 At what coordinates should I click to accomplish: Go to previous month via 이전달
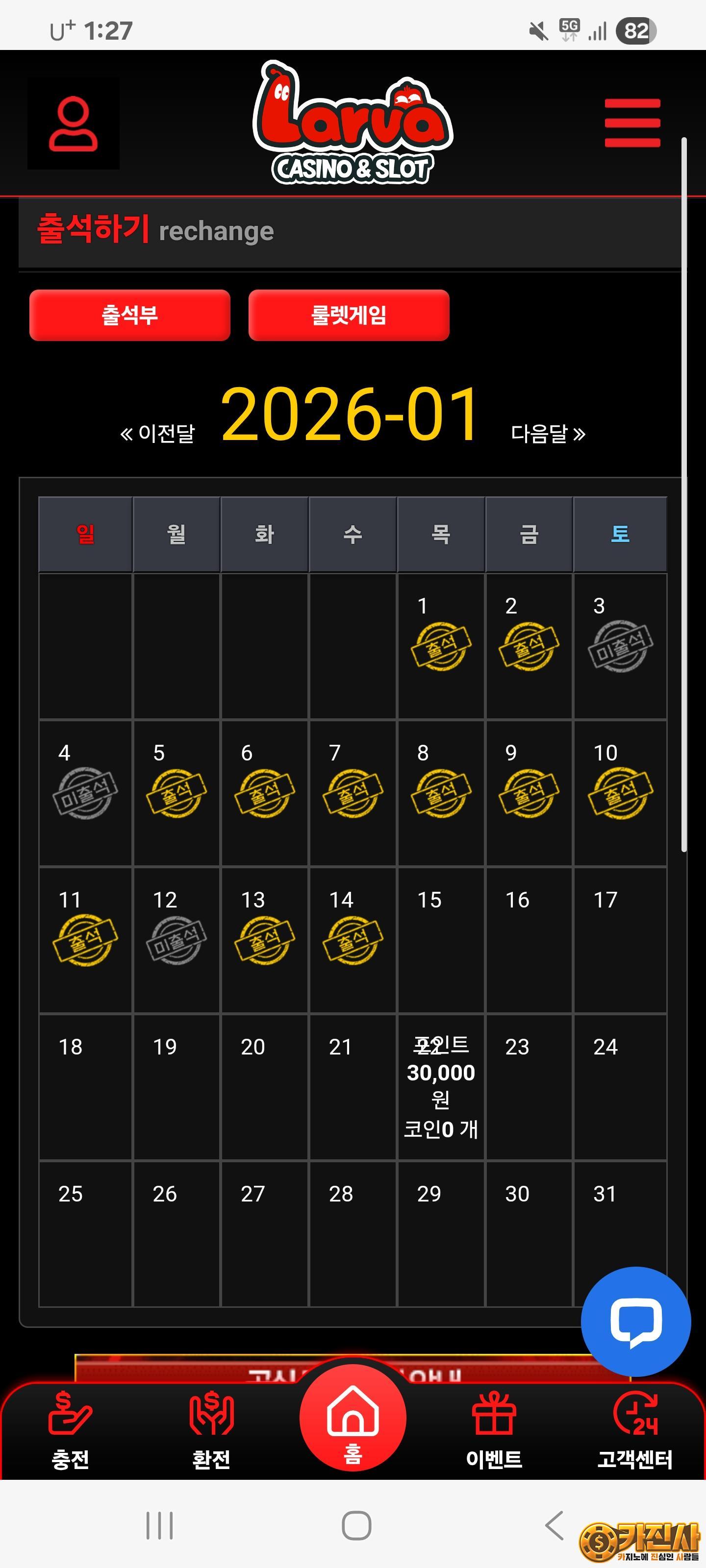[x=158, y=433]
